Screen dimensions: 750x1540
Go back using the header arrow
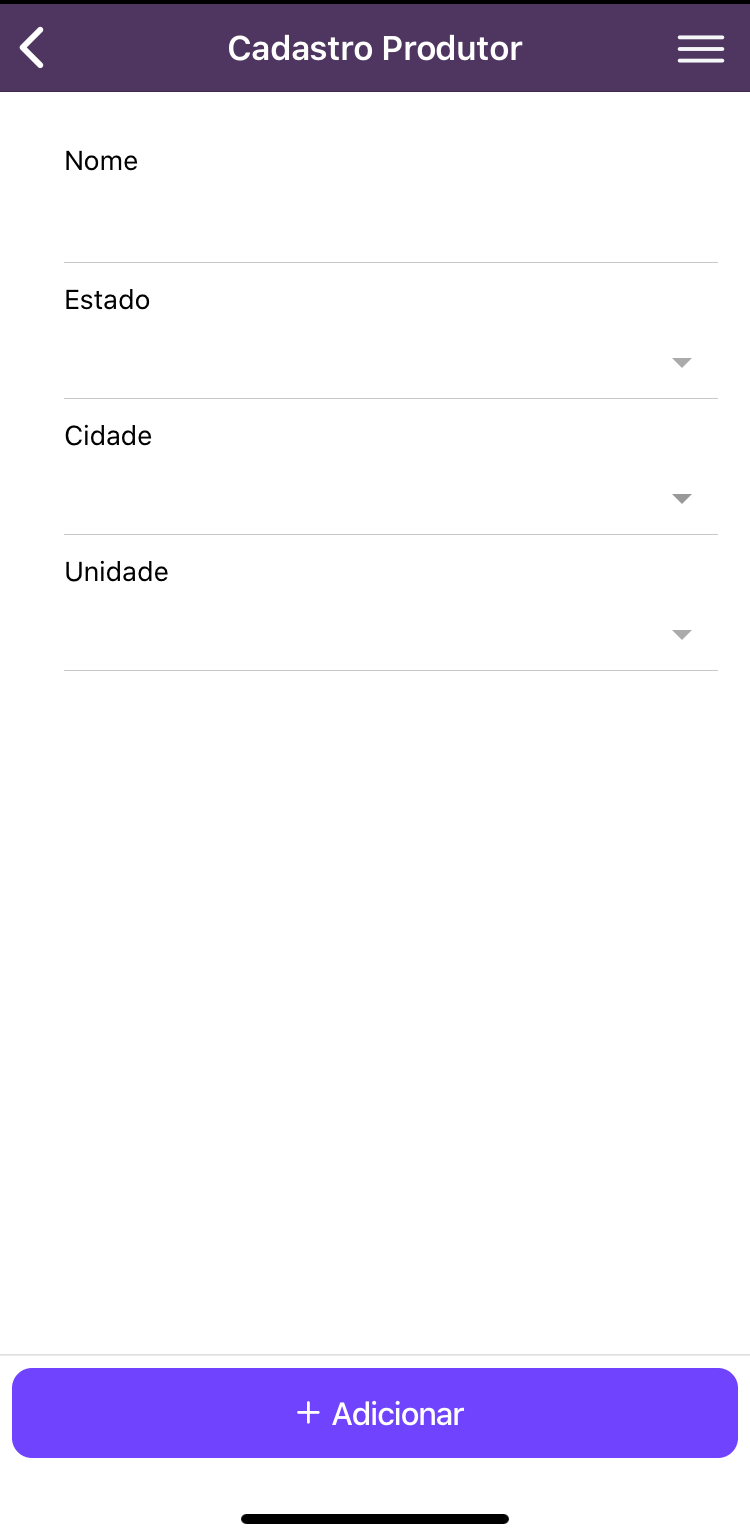(x=33, y=48)
